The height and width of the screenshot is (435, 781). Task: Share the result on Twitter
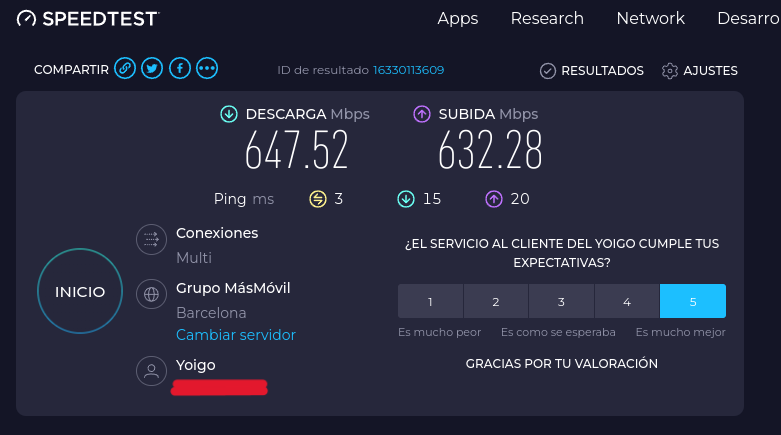click(152, 69)
